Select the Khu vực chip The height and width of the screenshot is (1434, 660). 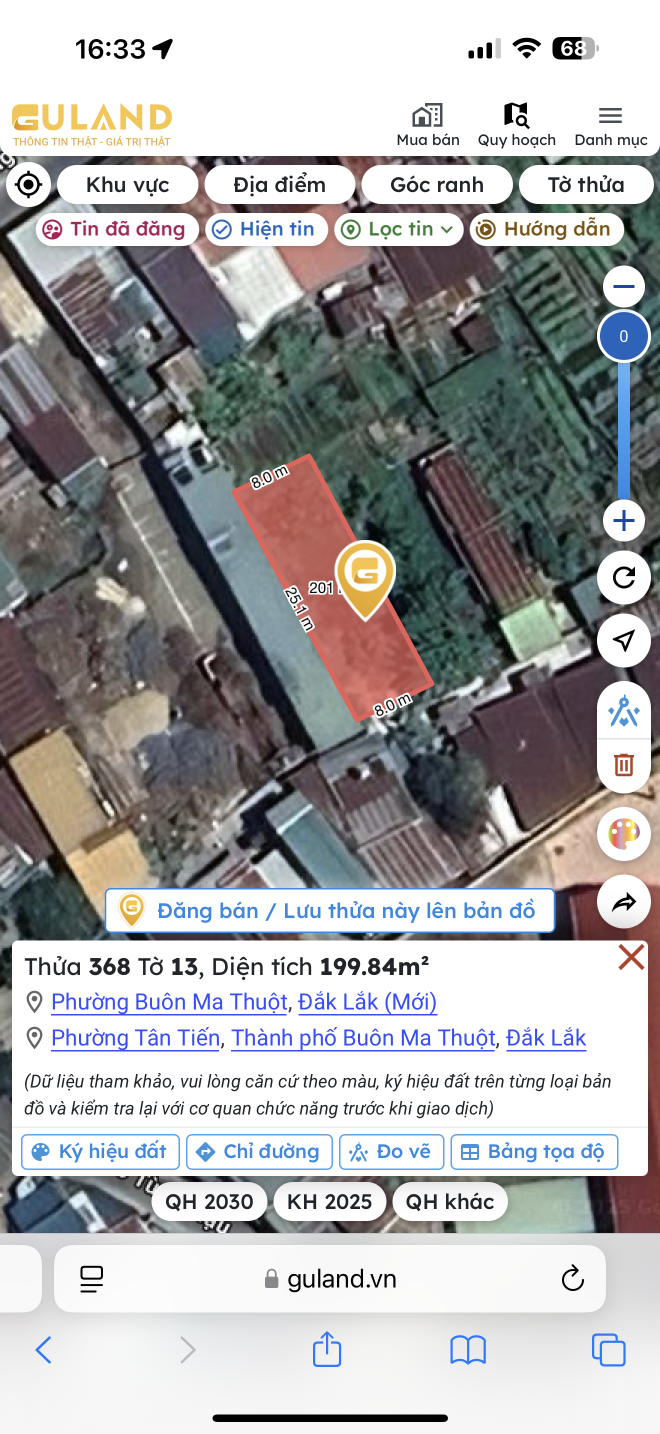click(x=128, y=185)
